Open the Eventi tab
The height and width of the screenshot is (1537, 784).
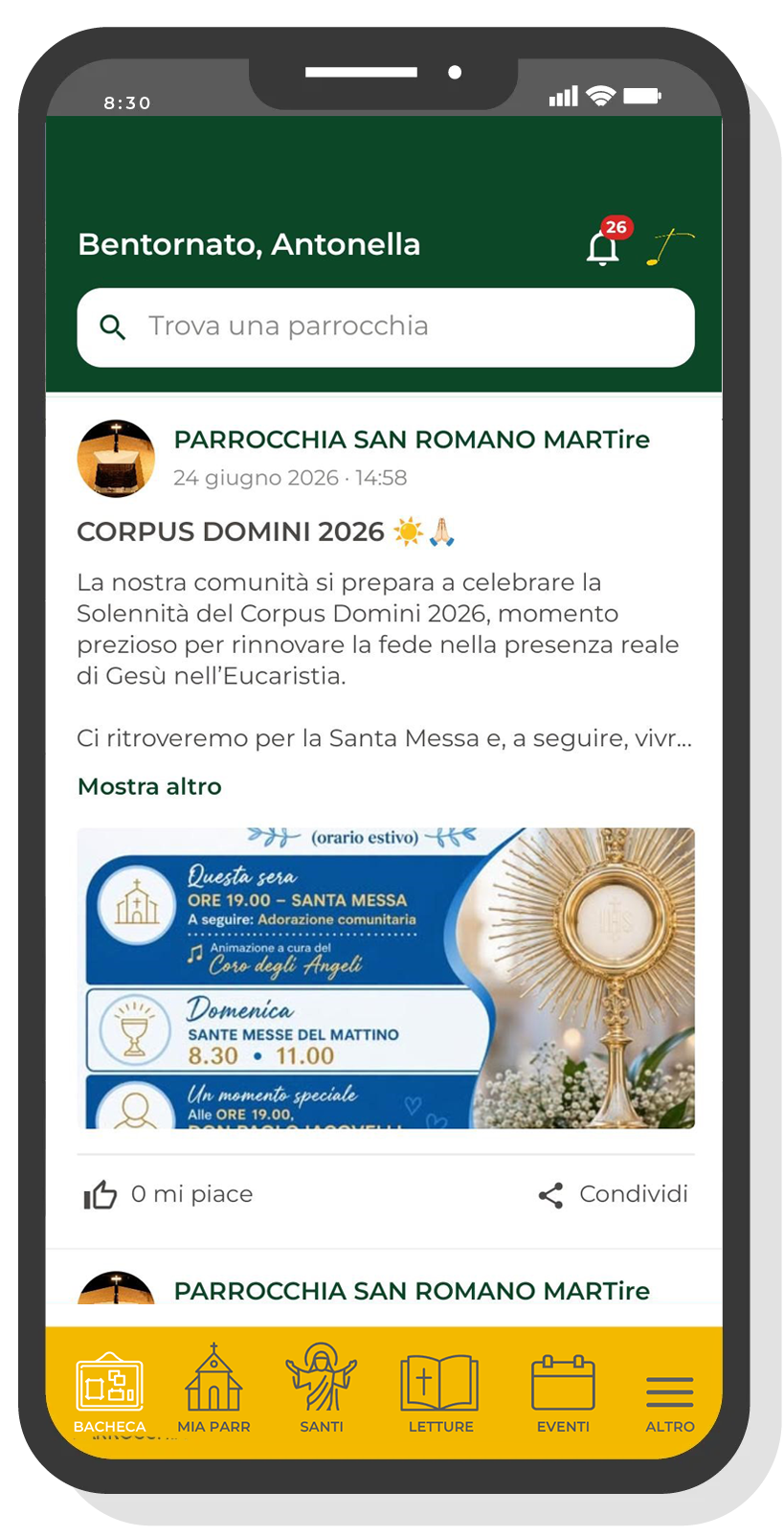[x=563, y=1392]
